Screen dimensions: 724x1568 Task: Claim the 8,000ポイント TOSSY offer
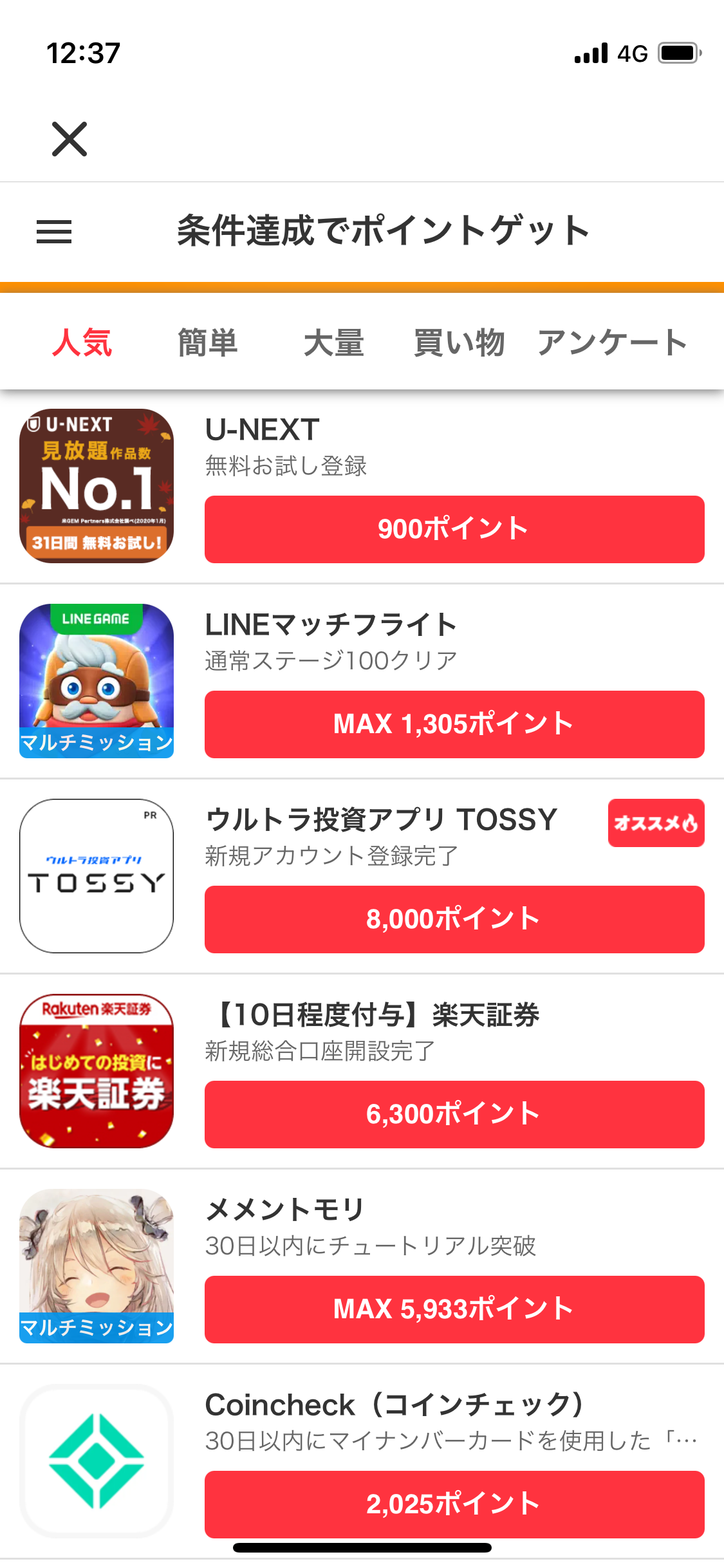(x=454, y=919)
